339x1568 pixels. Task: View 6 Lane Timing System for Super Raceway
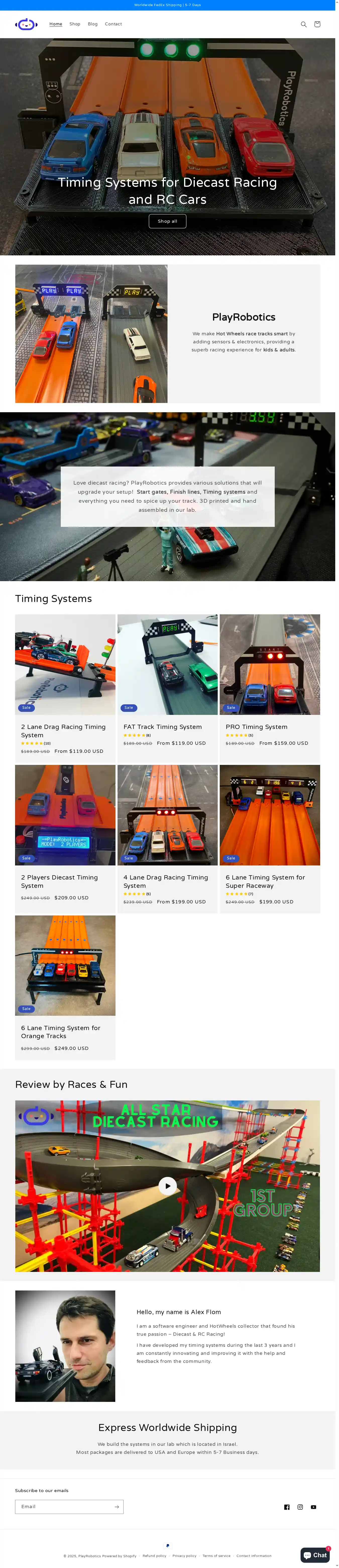[265, 881]
